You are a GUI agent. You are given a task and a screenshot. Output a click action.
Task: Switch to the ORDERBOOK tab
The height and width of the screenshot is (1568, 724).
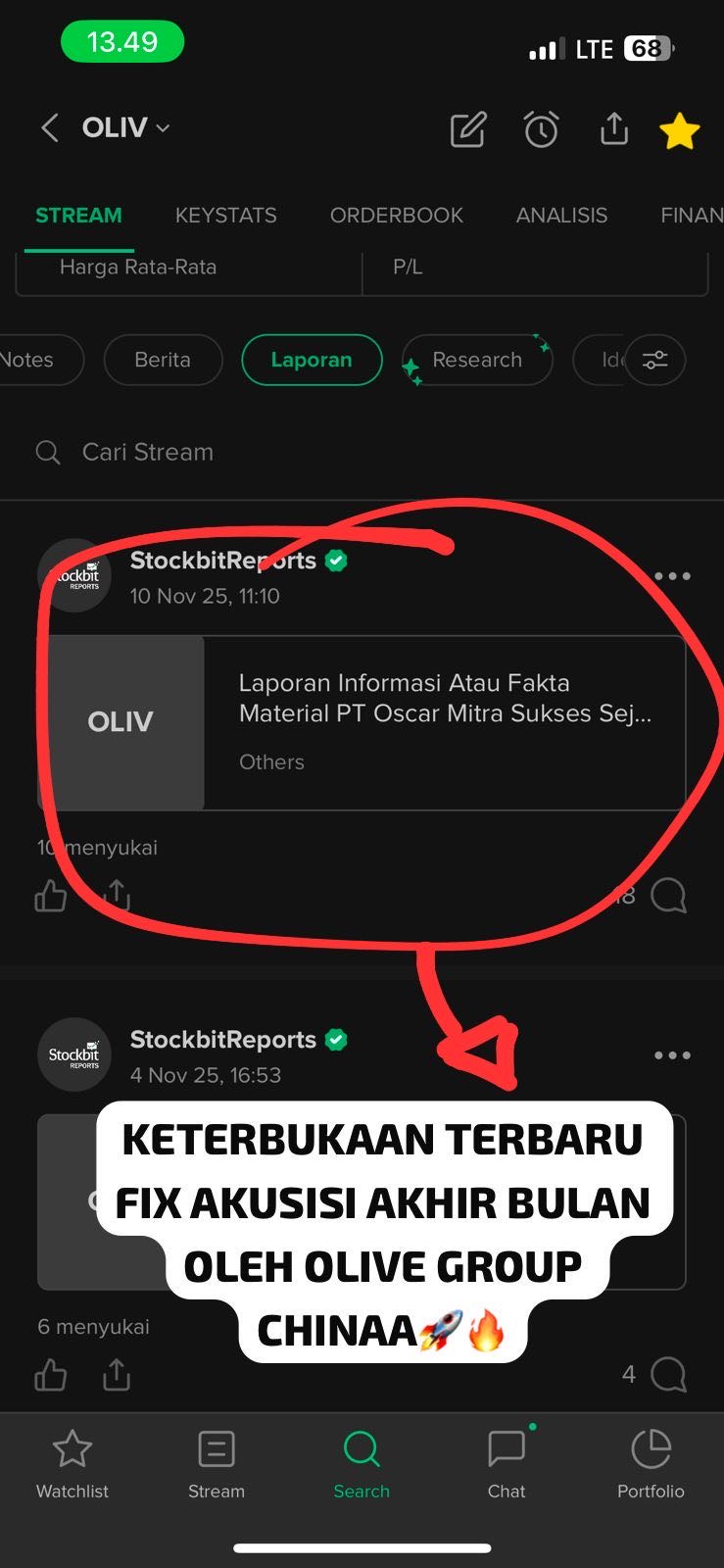396,215
